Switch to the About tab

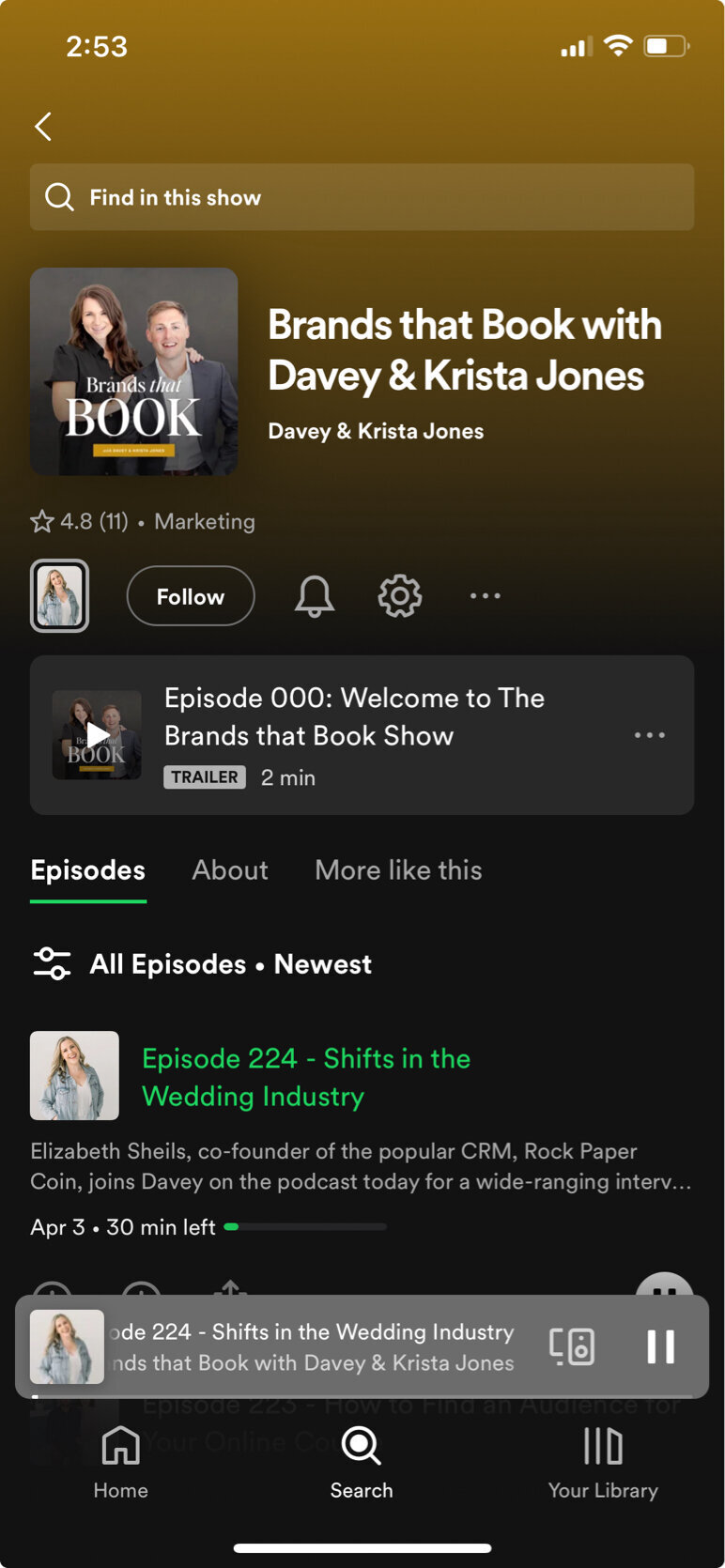[230, 870]
